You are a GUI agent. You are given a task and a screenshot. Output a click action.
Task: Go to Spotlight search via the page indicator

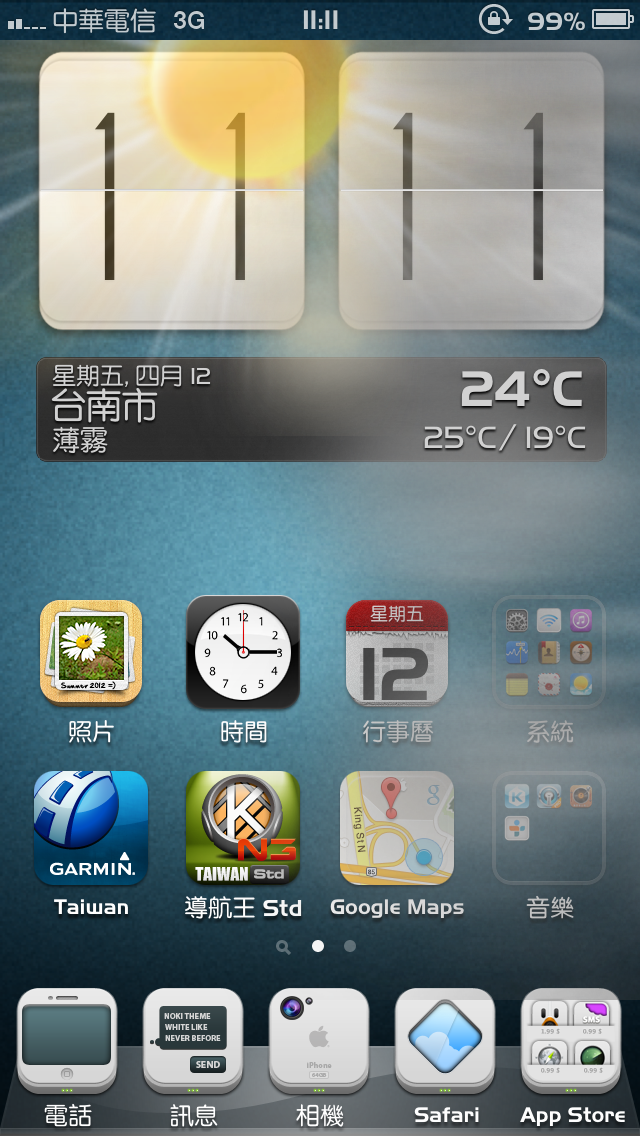[284, 946]
